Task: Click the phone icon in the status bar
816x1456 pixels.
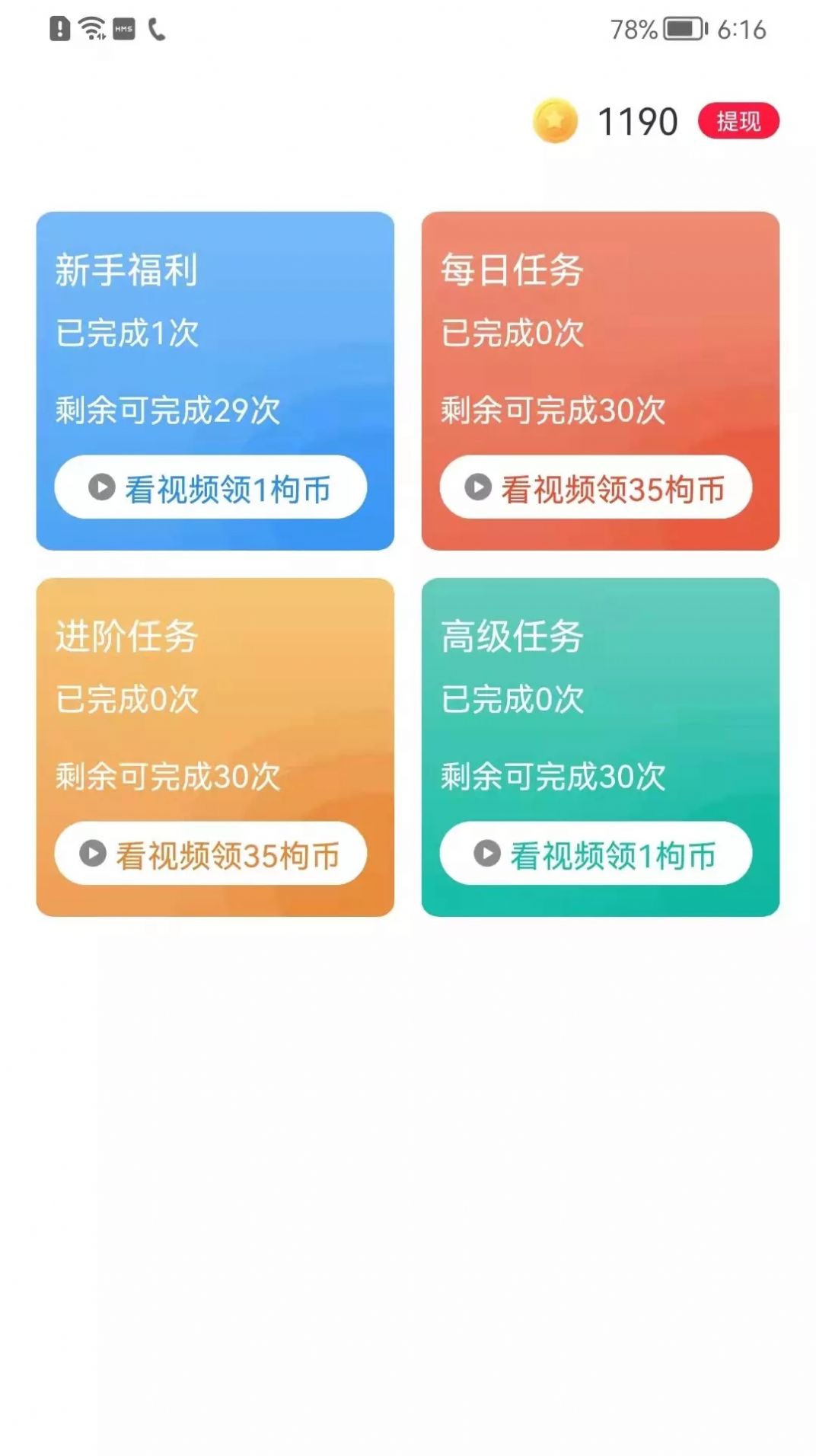Action: (x=155, y=27)
